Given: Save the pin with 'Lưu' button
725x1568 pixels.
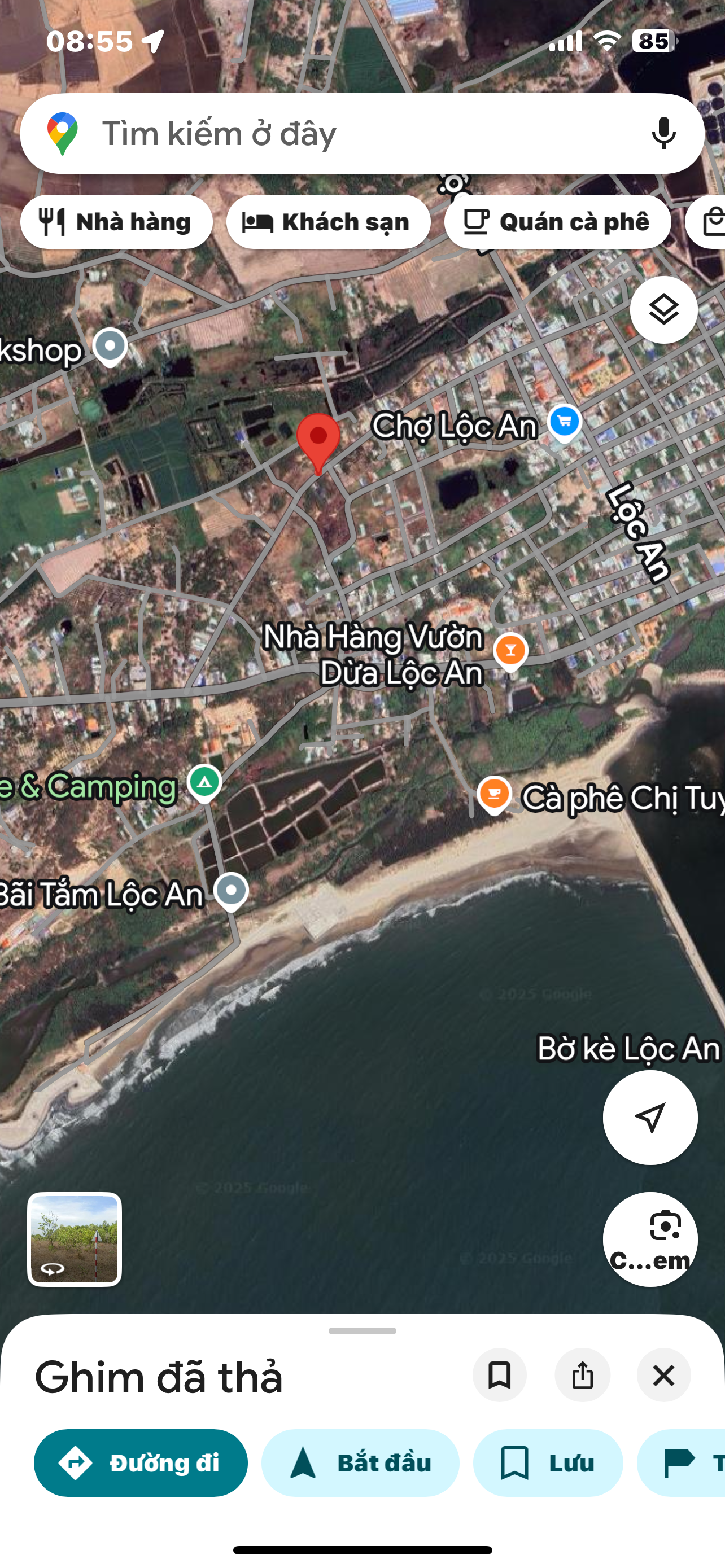Looking at the screenshot, I should pyautogui.click(x=547, y=1462).
